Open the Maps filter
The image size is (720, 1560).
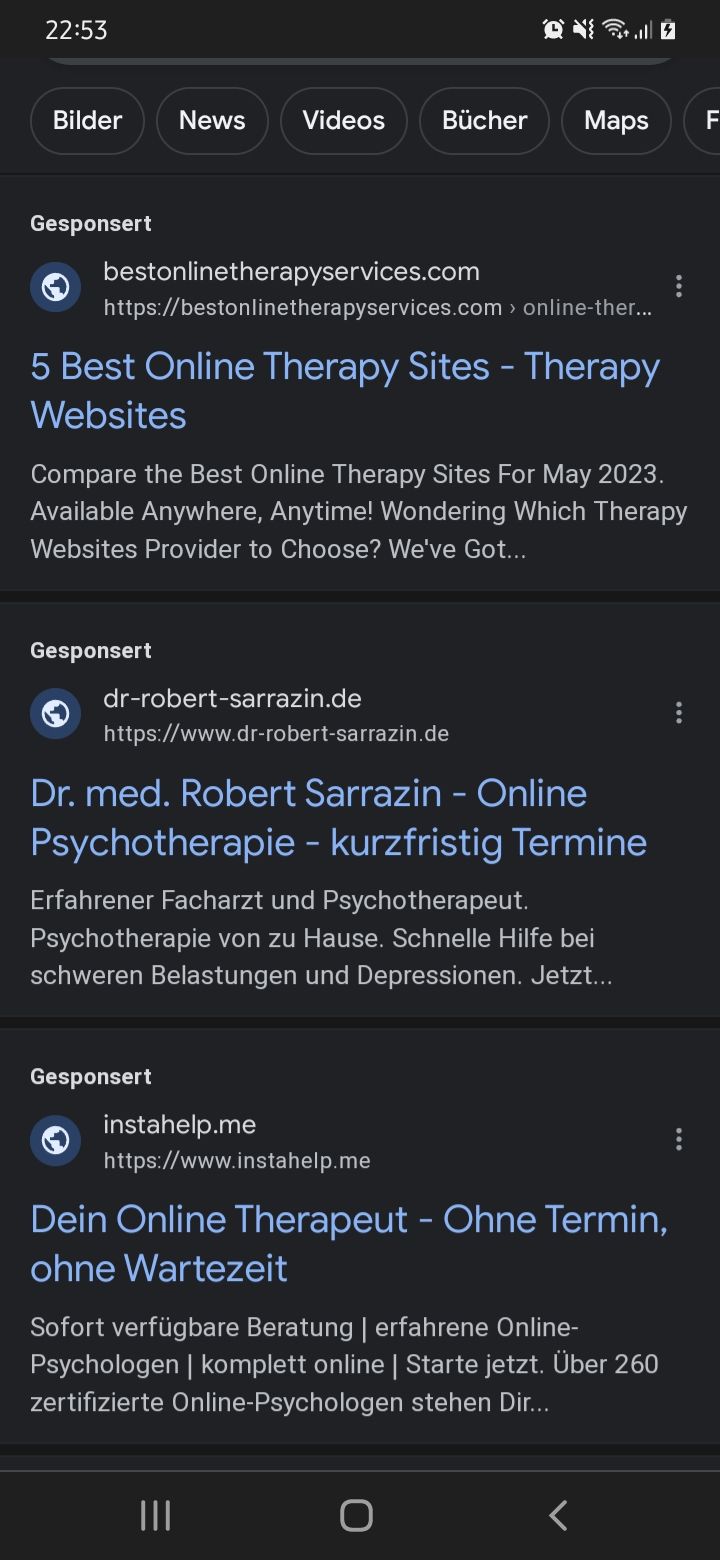click(616, 121)
